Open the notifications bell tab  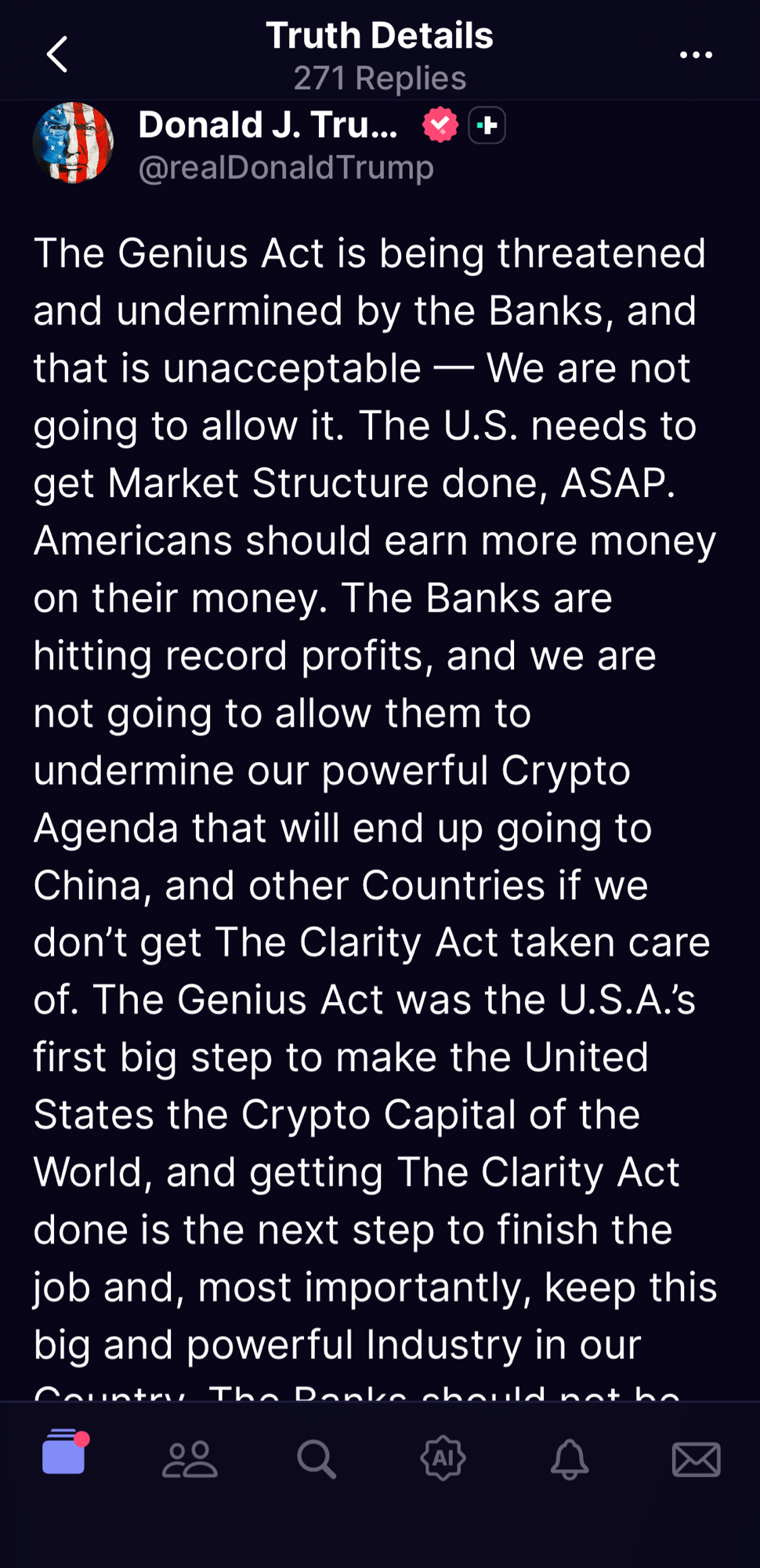(x=570, y=1459)
